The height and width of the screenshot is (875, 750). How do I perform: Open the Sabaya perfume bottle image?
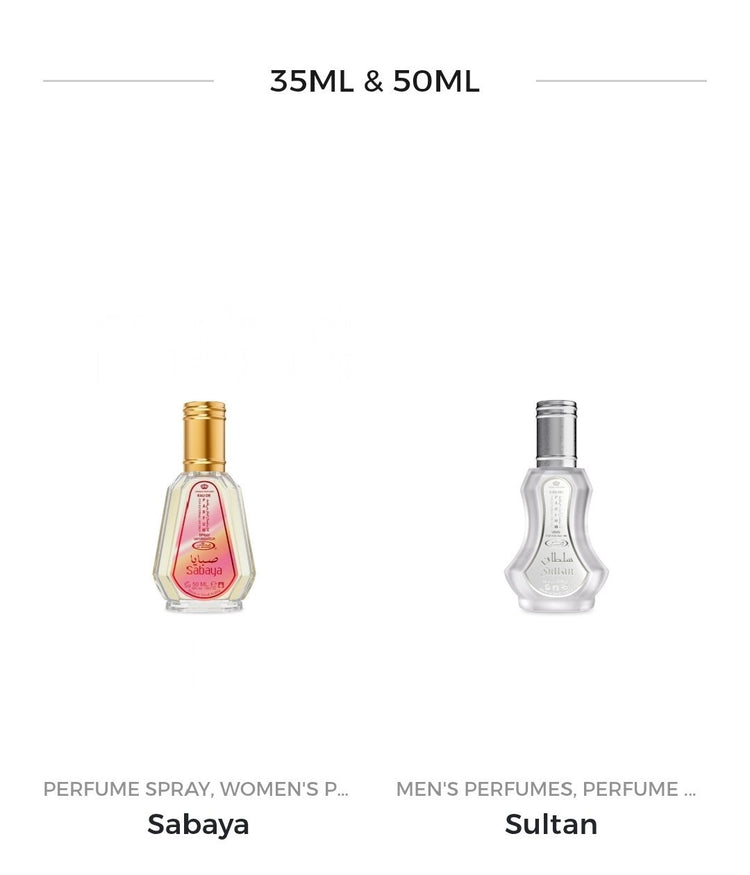pos(203,507)
